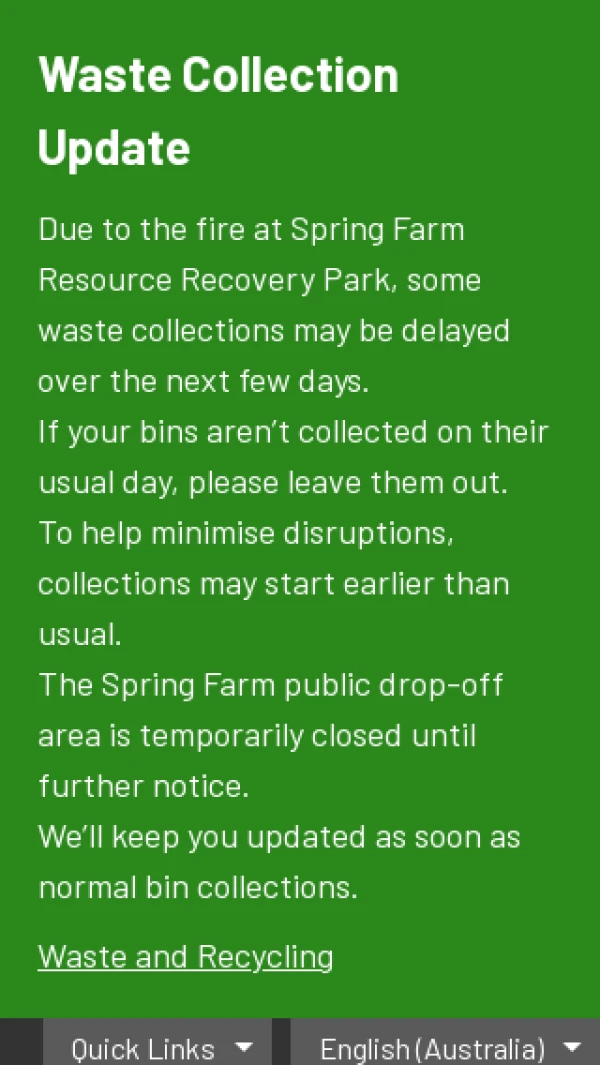Expand the Quick Links dropdown
The height and width of the screenshot is (1065, 600).
click(x=160, y=1047)
